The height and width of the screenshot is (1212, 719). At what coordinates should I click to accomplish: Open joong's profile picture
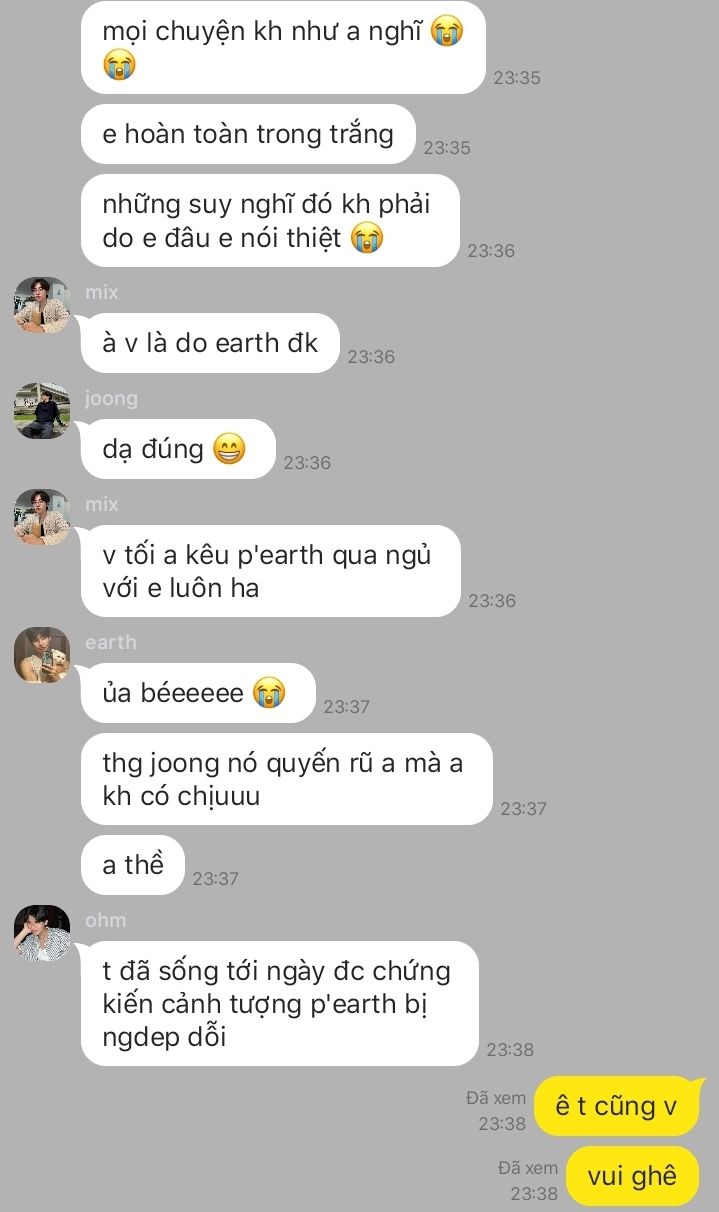[42, 410]
